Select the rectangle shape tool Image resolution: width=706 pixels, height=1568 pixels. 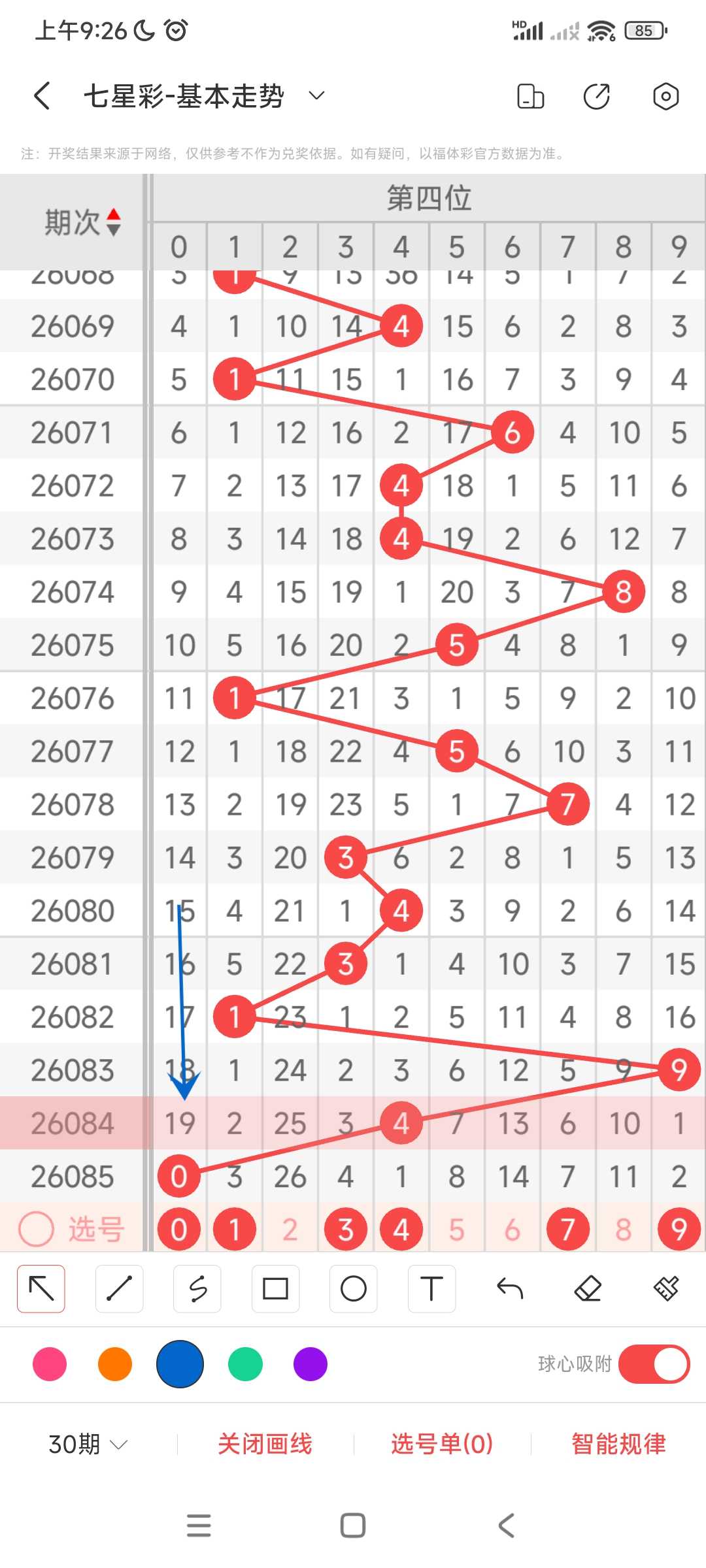click(x=275, y=1288)
